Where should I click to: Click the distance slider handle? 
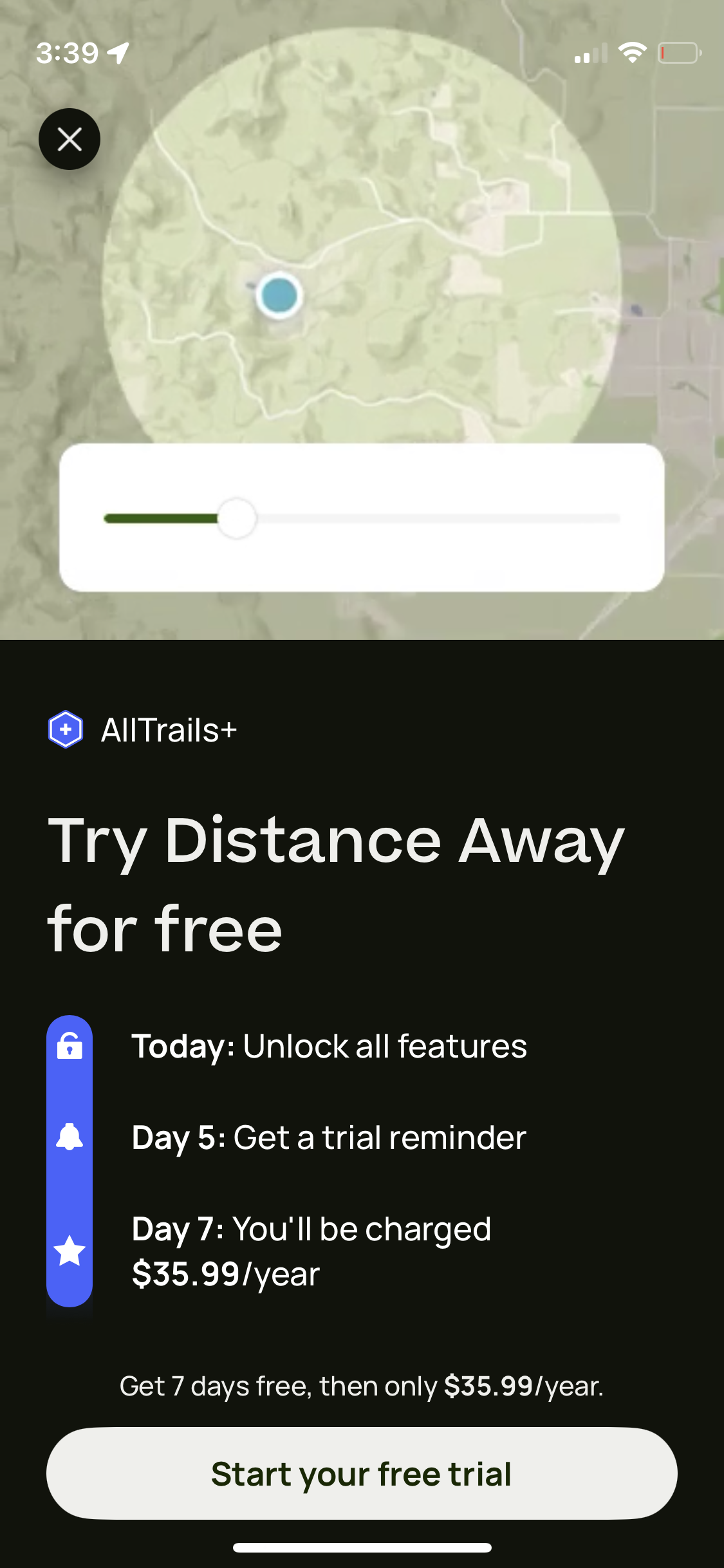pos(237,518)
